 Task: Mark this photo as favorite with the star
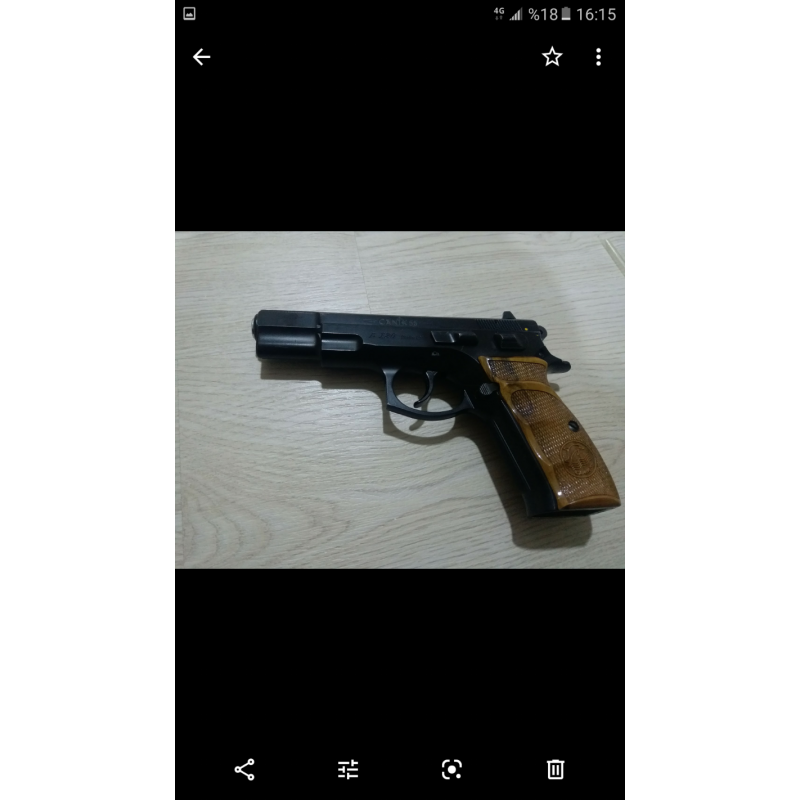coord(552,57)
